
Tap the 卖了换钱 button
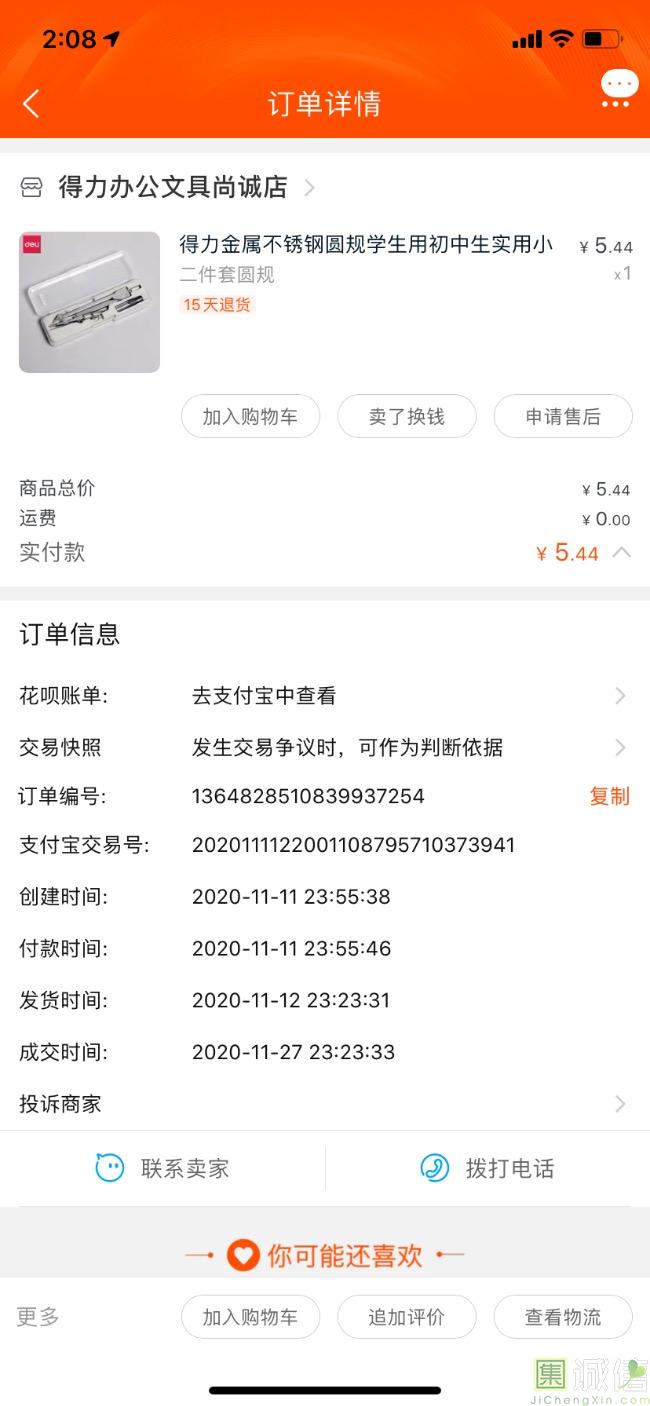coord(406,417)
